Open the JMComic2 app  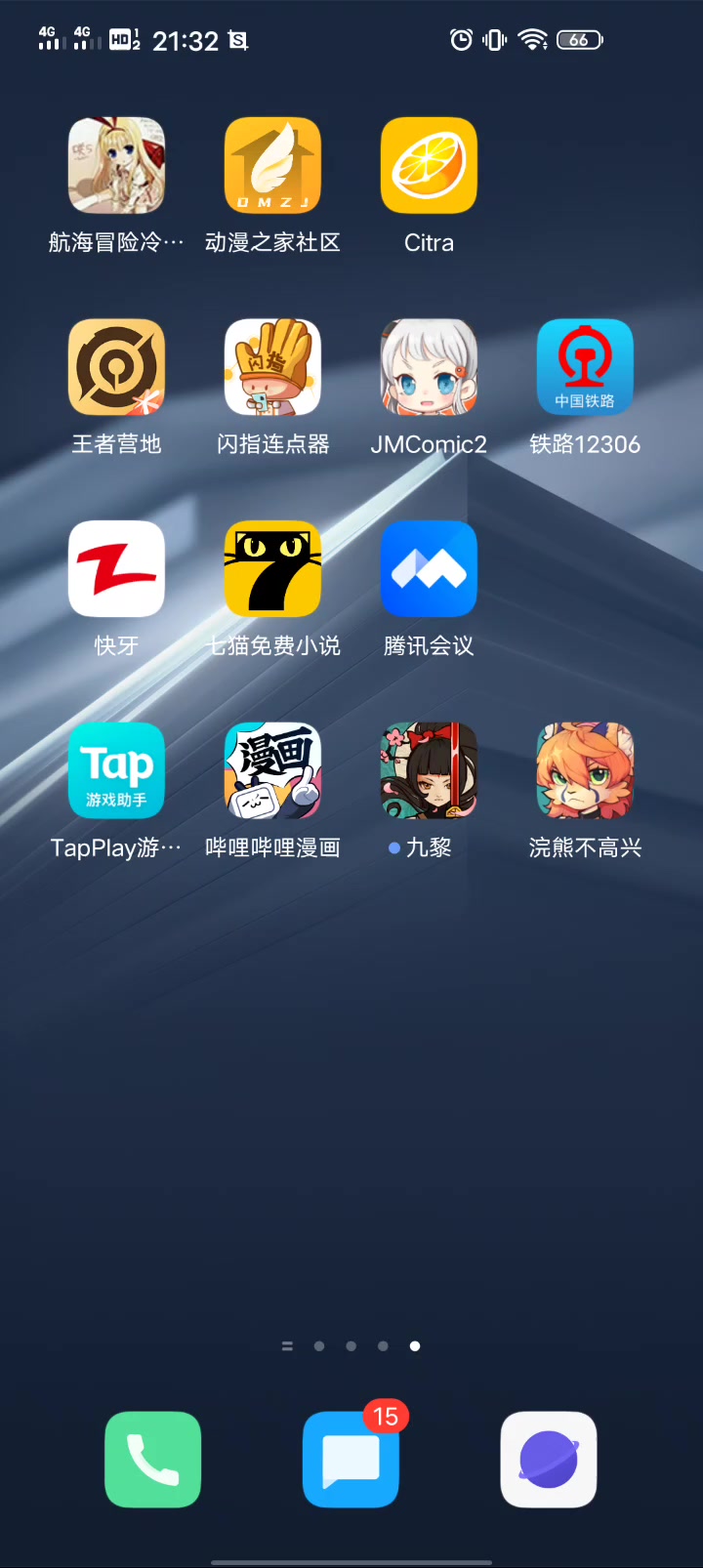[x=429, y=367]
